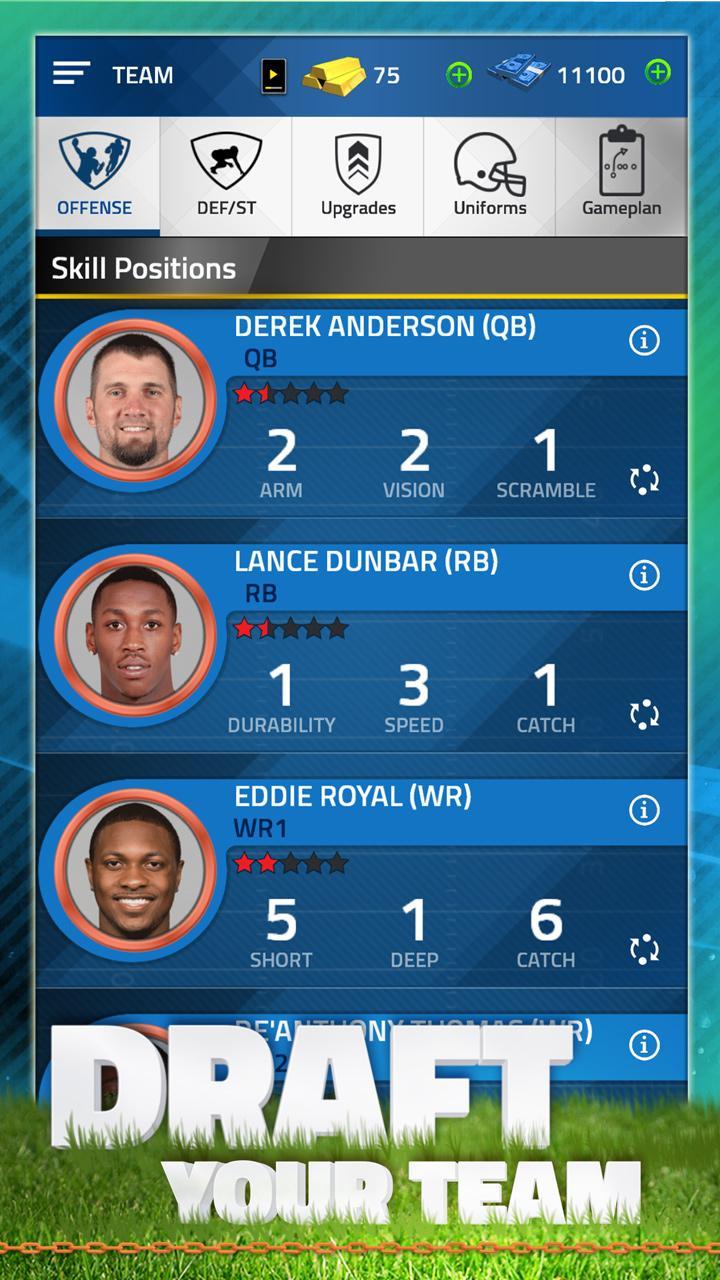Tap the Gameplan clipboard icon

pyautogui.click(x=622, y=160)
